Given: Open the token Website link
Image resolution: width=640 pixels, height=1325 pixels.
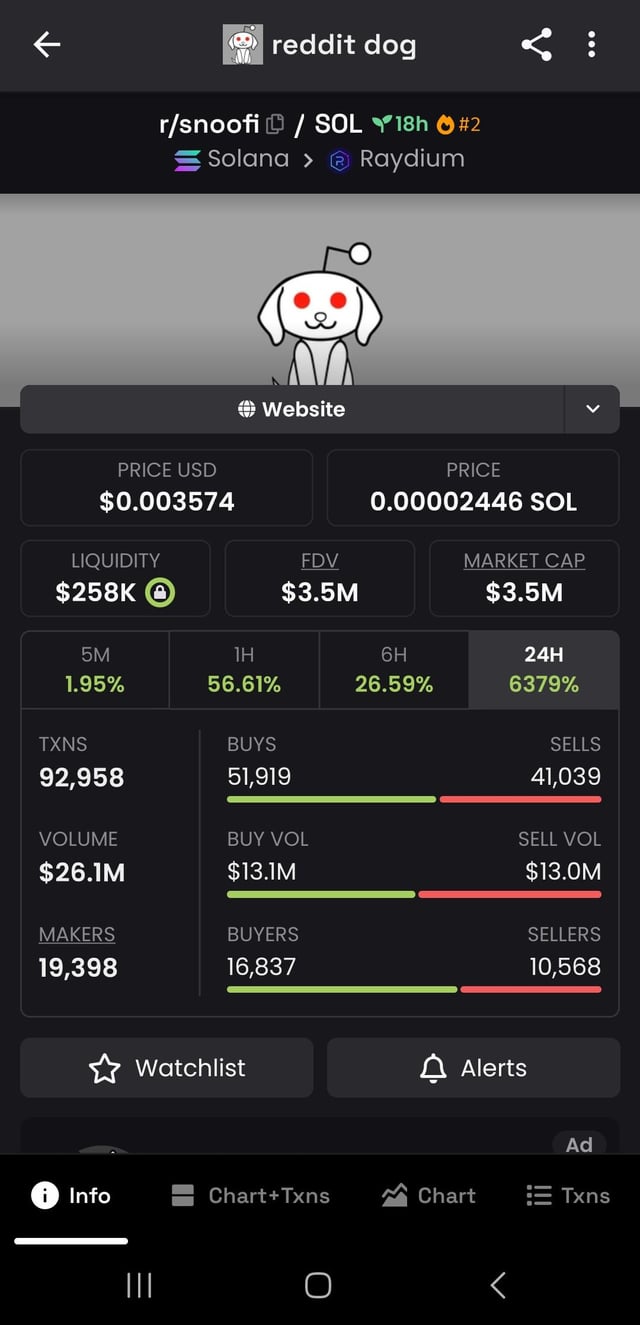Looking at the screenshot, I should 291,409.
